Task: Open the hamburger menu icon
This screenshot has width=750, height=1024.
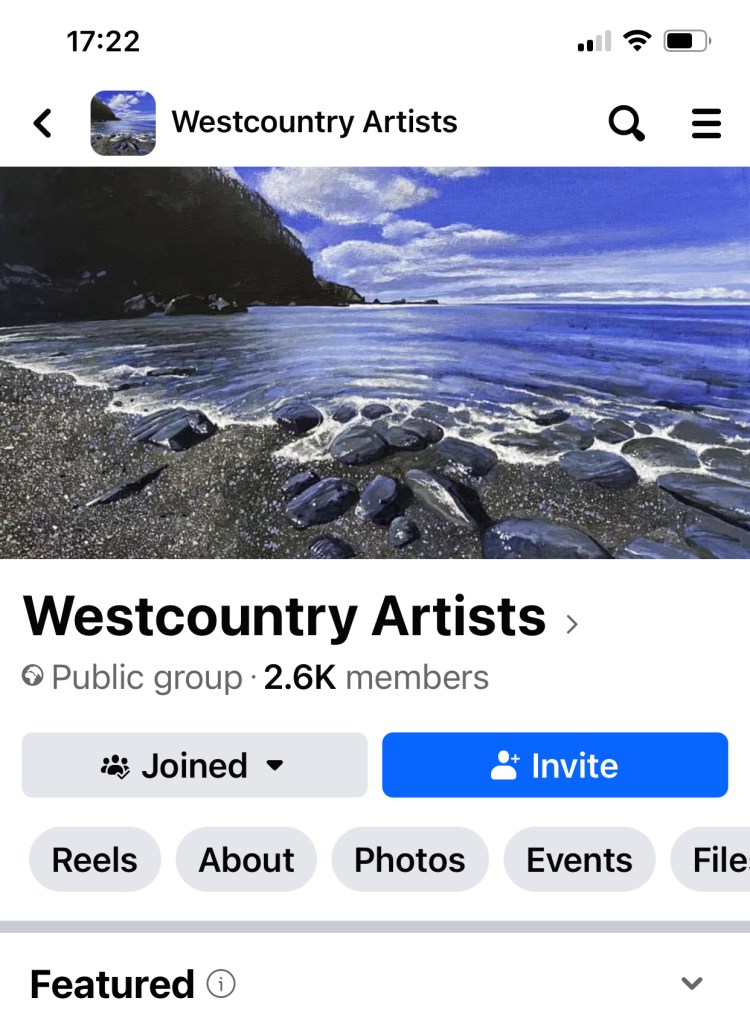Action: tap(707, 124)
